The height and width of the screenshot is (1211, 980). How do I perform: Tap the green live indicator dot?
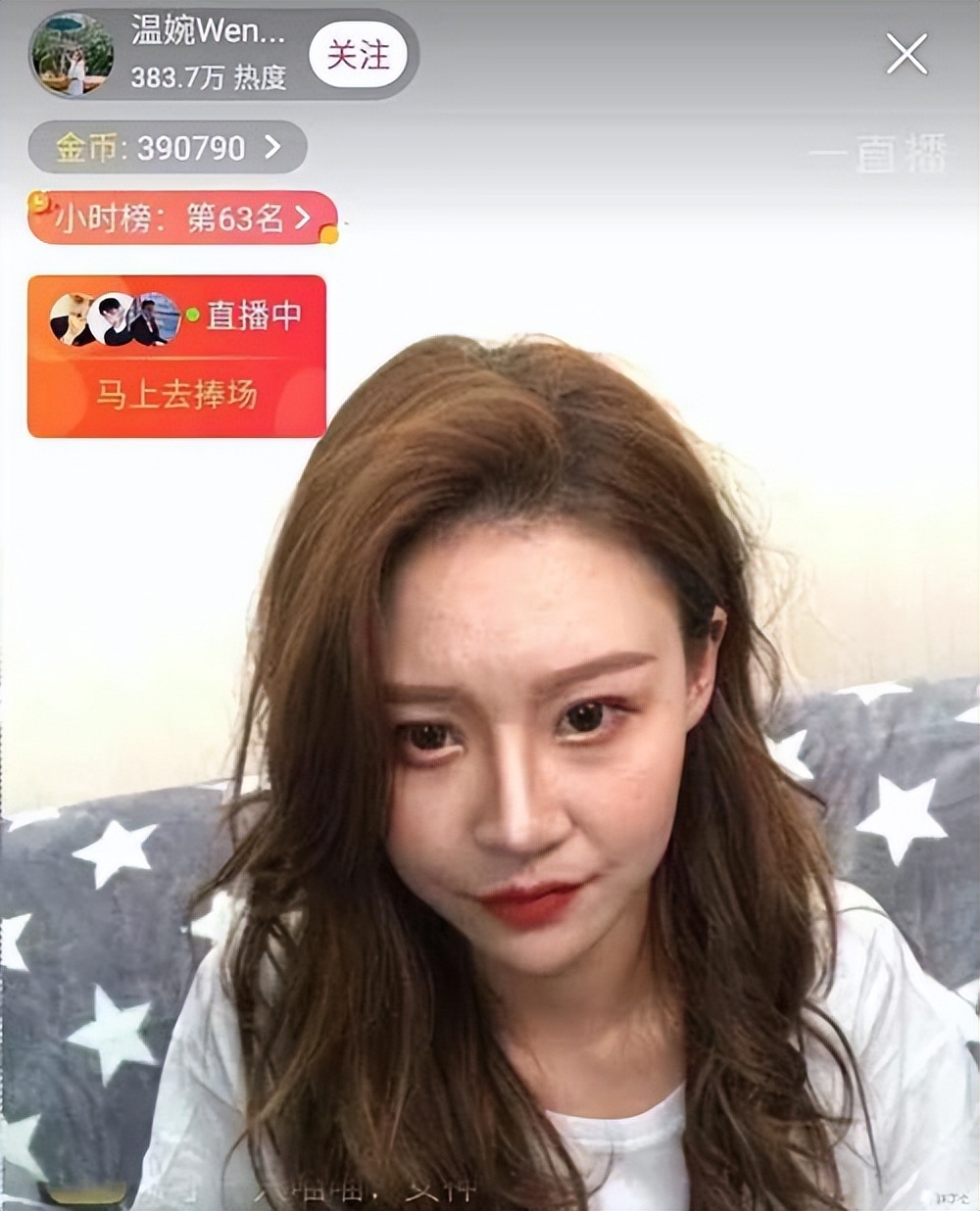[193, 313]
